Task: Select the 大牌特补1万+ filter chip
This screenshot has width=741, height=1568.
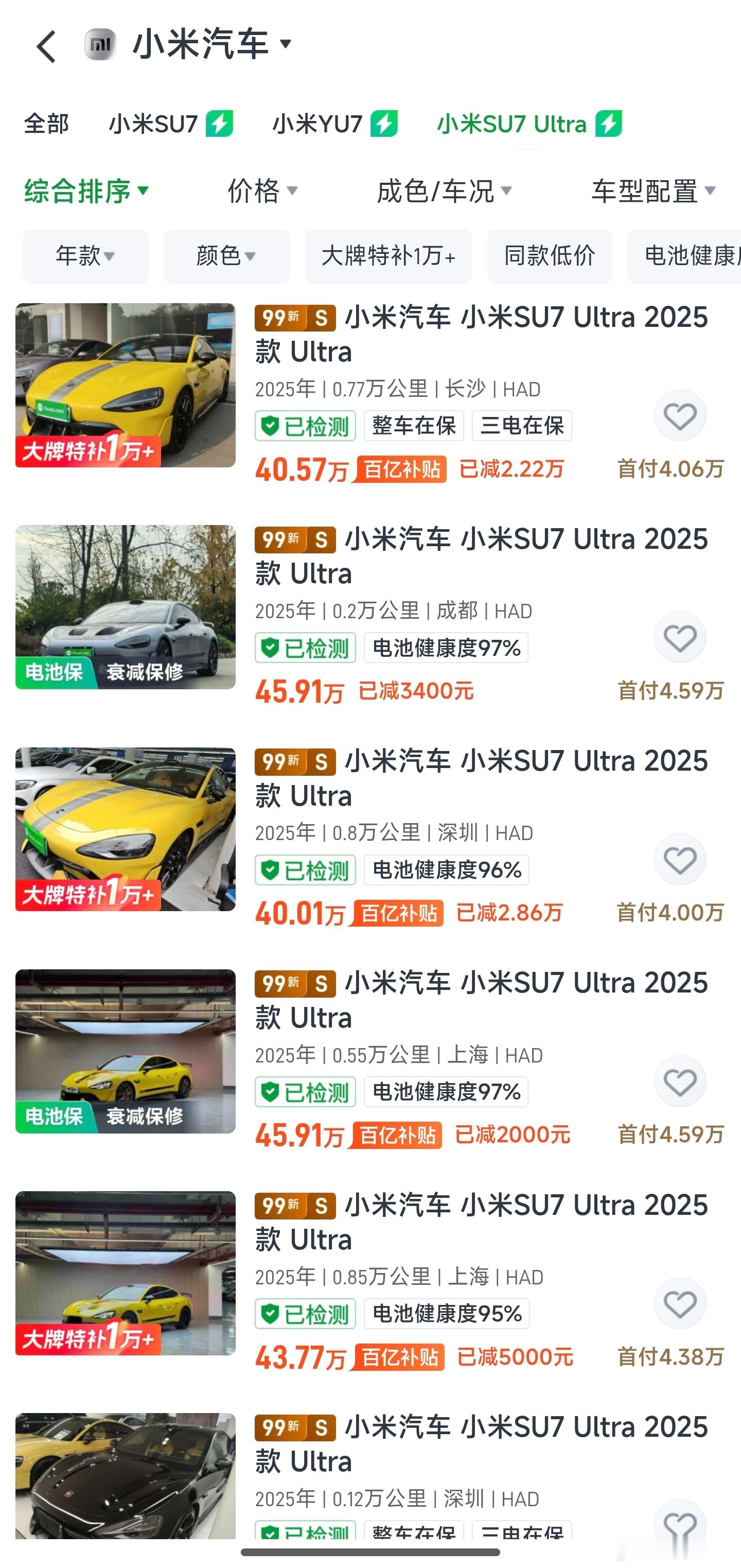Action: tap(390, 256)
